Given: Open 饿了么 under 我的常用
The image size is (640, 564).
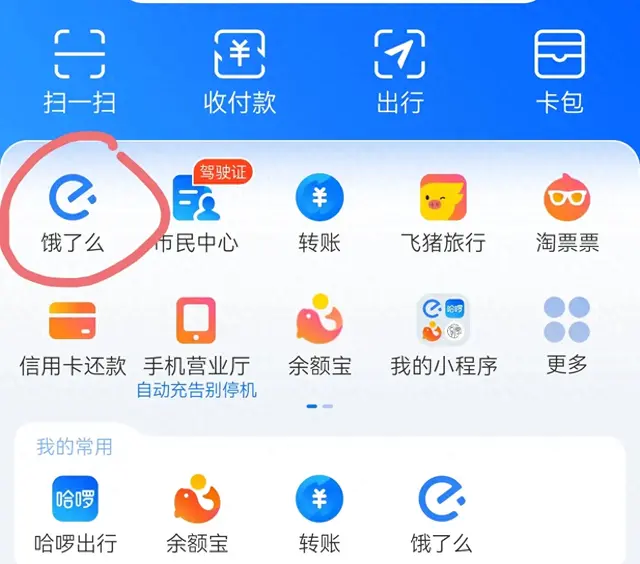Looking at the screenshot, I should [441, 512].
